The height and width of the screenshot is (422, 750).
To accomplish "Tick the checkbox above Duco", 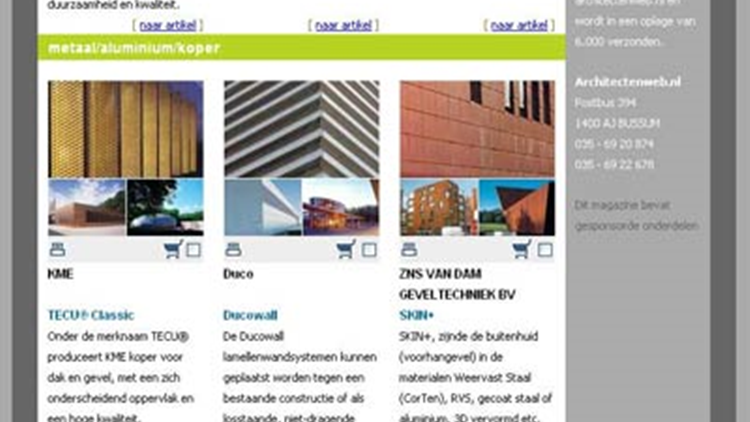I will tap(369, 250).
